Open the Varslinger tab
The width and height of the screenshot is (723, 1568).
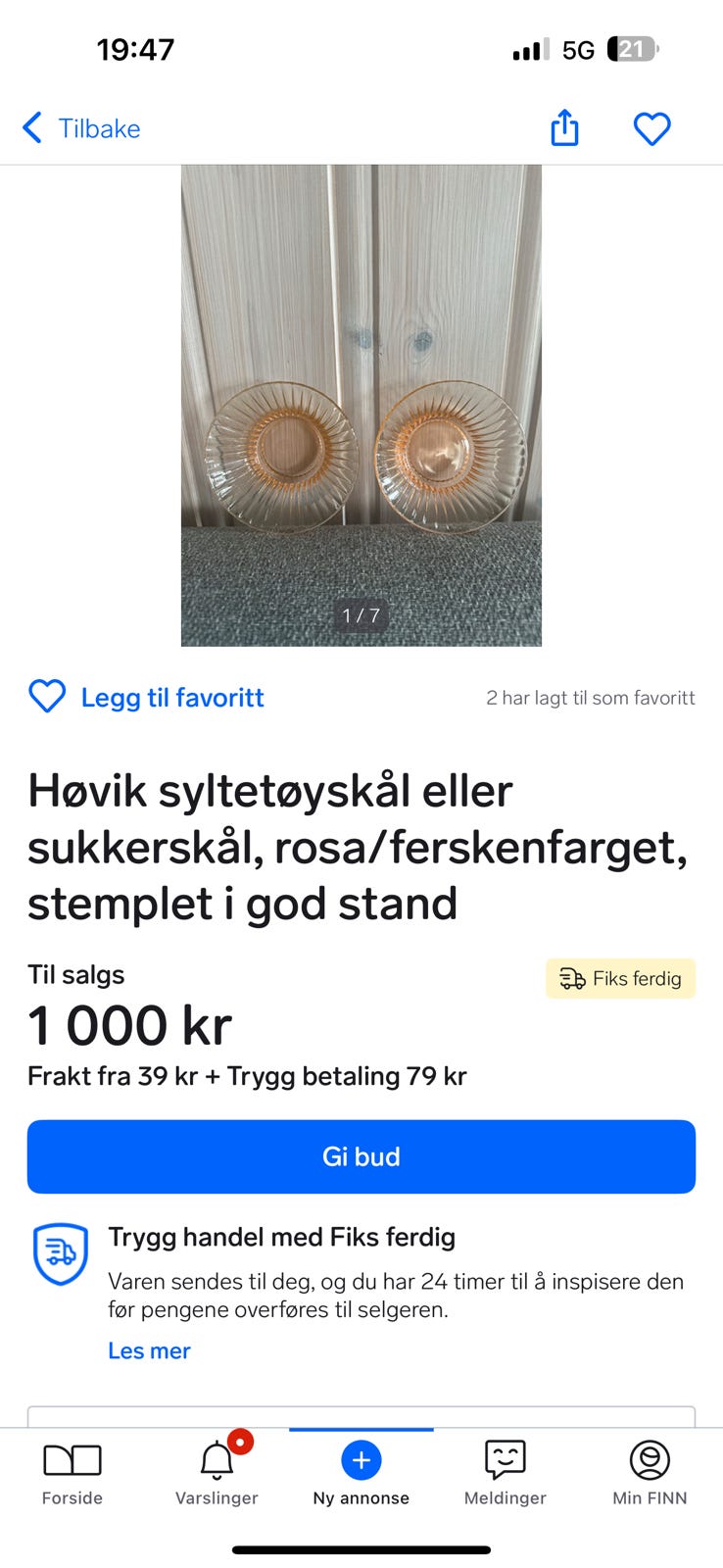(217, 1474)
